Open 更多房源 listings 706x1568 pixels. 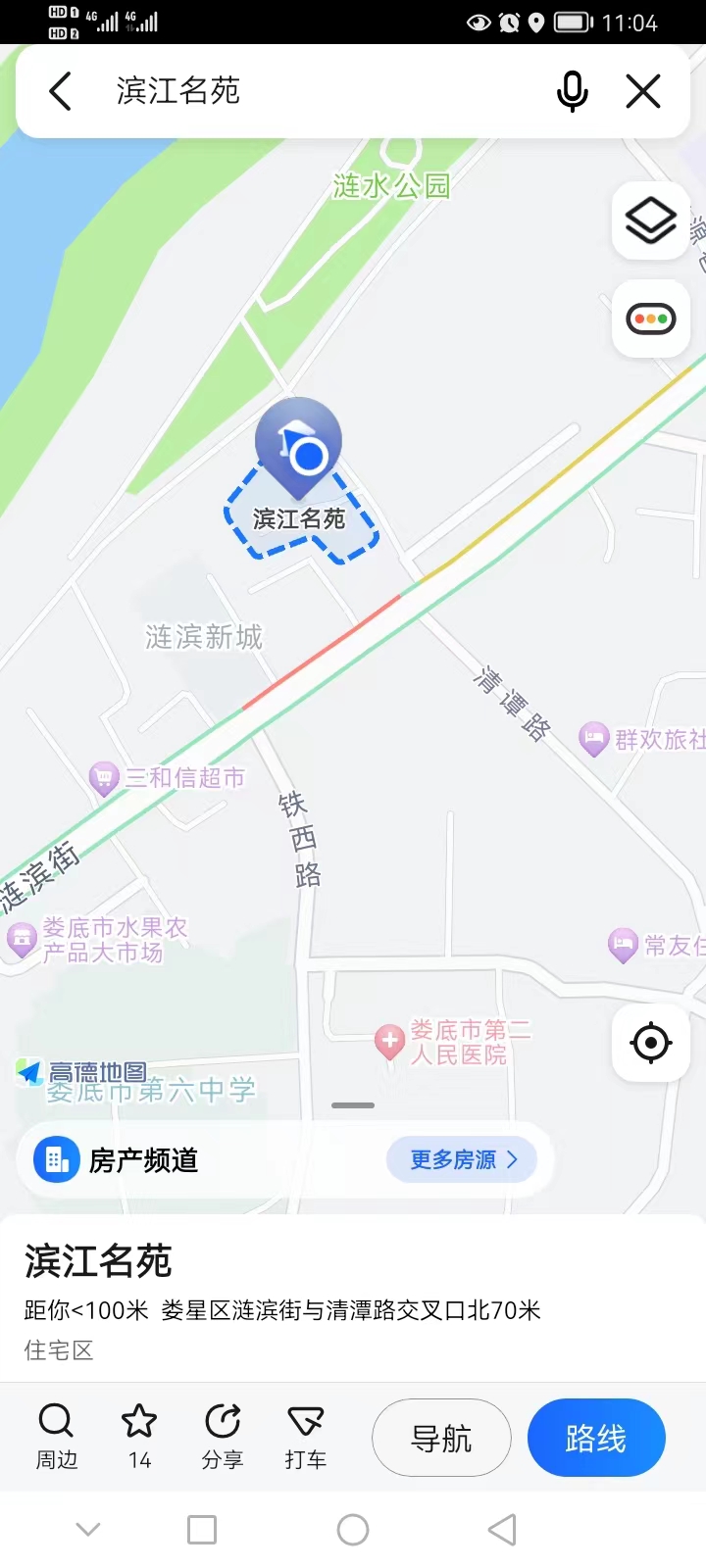(x=463, y=1160)
